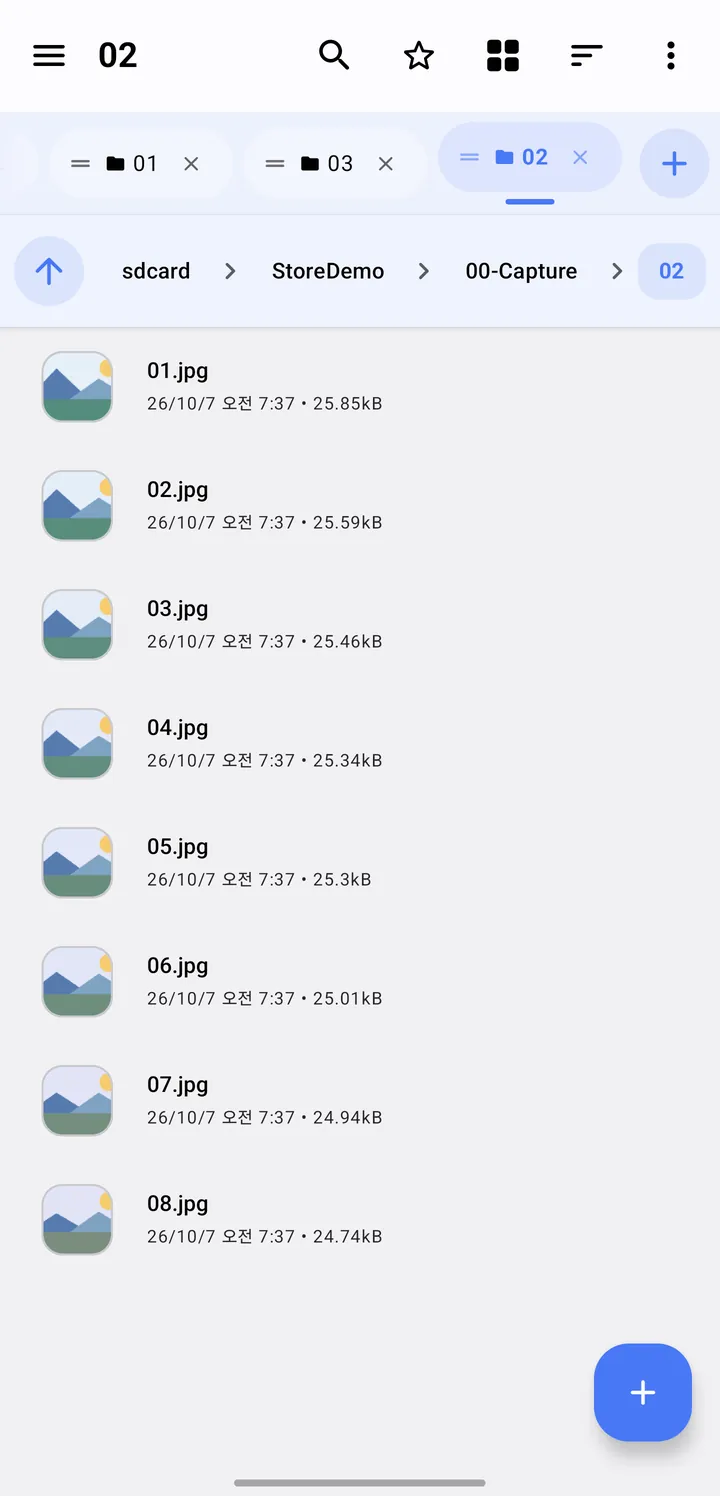This screenshot has height=1496, width=720.
Task: Add a new tab with plus button
Action: (x=674, y=164)
